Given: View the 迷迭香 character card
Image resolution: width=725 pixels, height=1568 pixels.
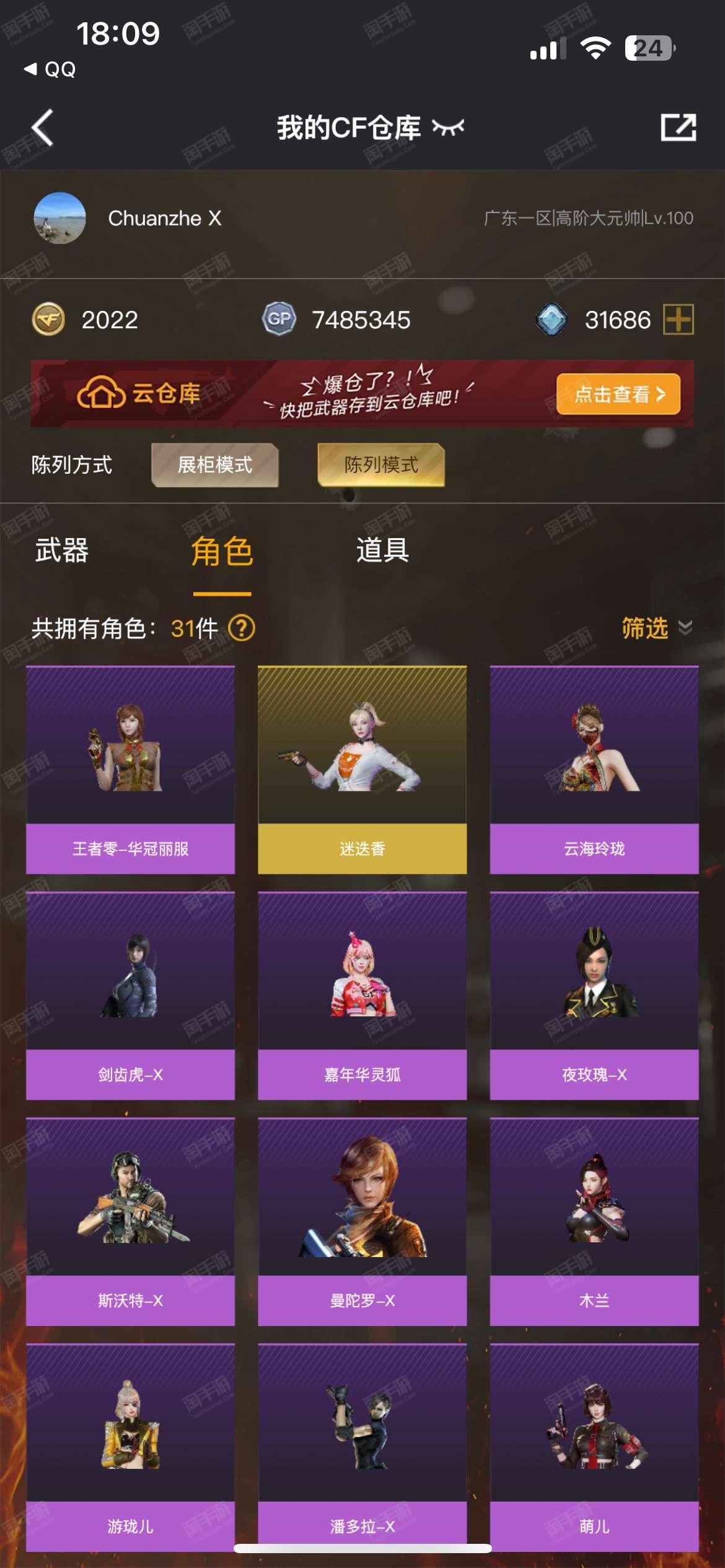Looking at the screenshot, I should 362,770.
